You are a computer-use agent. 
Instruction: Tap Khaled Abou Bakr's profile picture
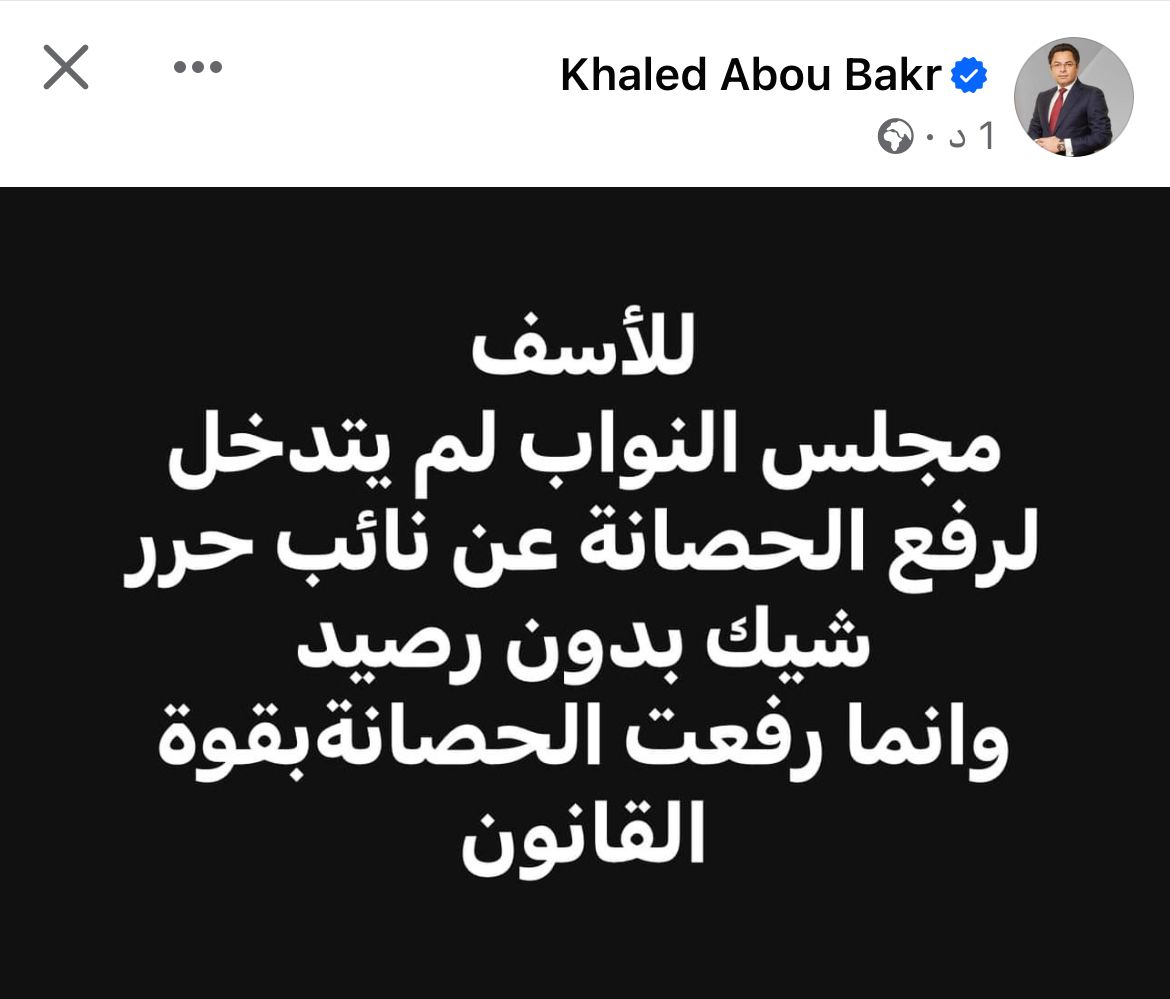(1073, 97)
